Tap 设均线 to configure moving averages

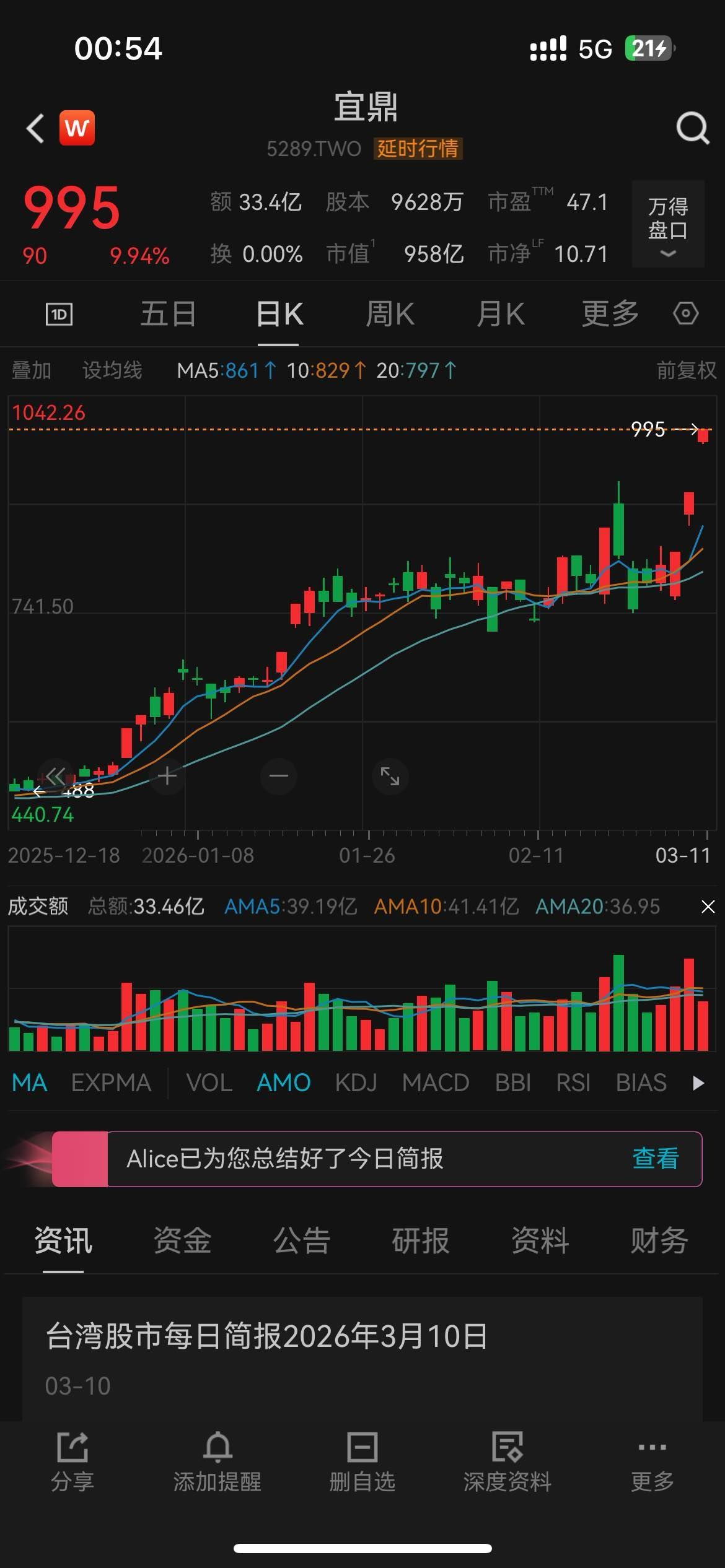[112, 370]
